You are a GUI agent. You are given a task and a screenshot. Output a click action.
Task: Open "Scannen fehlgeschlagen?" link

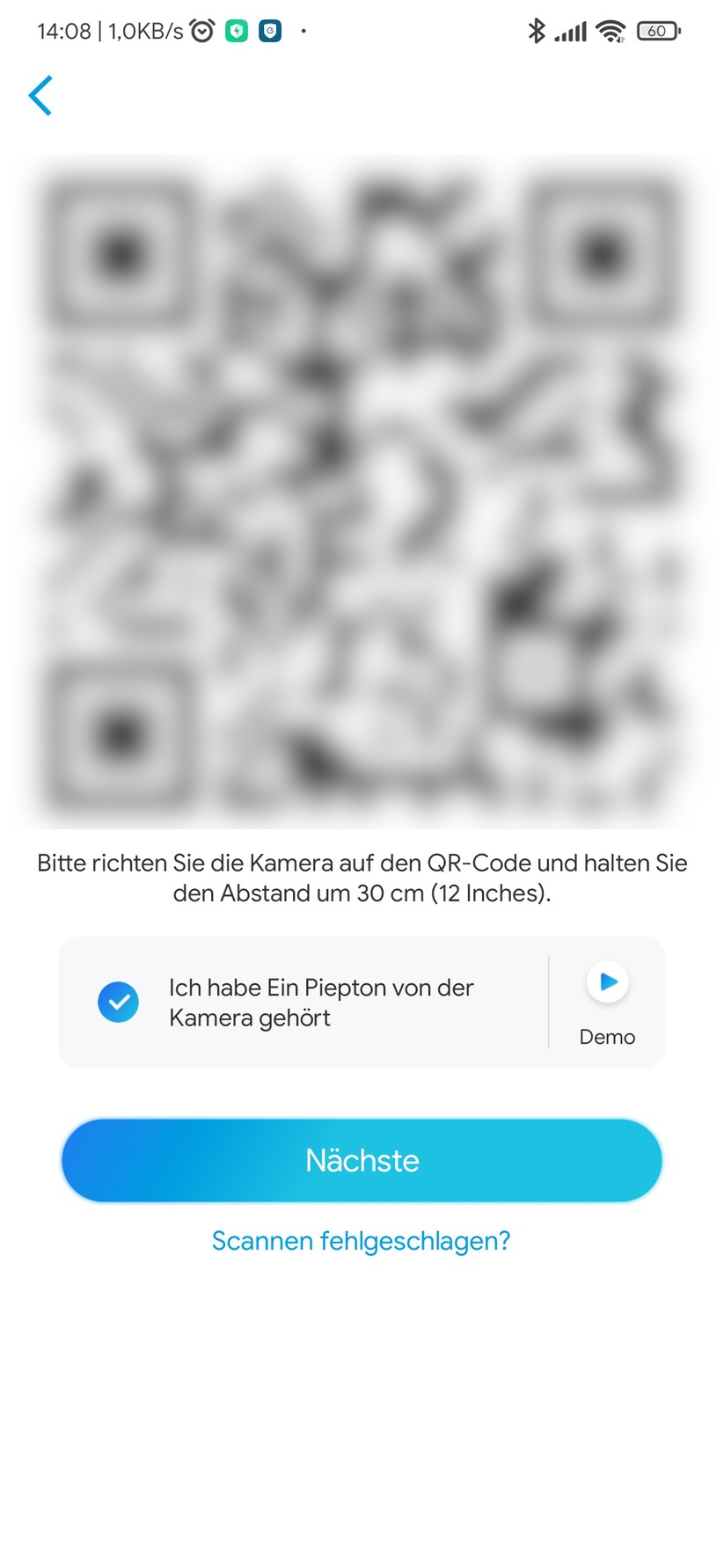(x=361, y=1241)
